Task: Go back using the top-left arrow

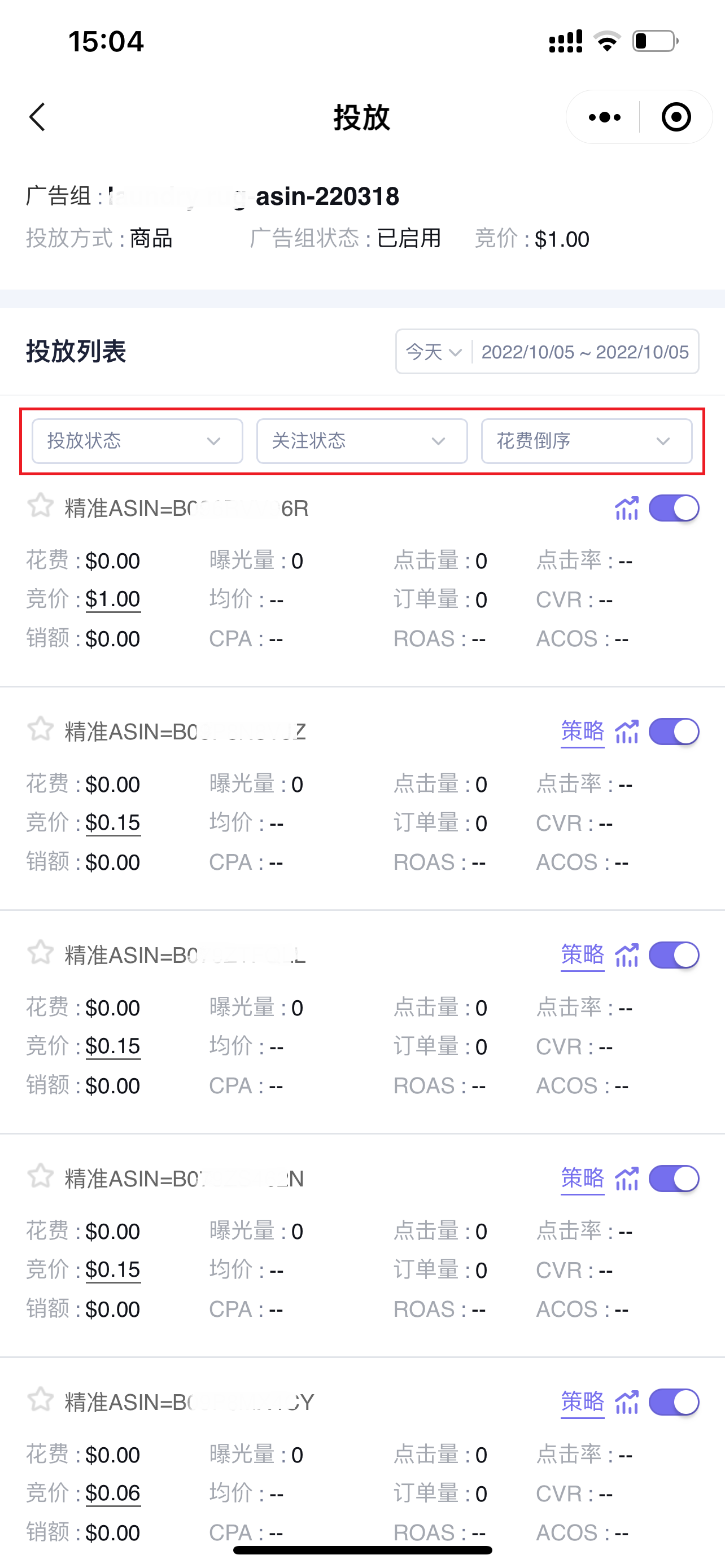Action: (37, 117)
